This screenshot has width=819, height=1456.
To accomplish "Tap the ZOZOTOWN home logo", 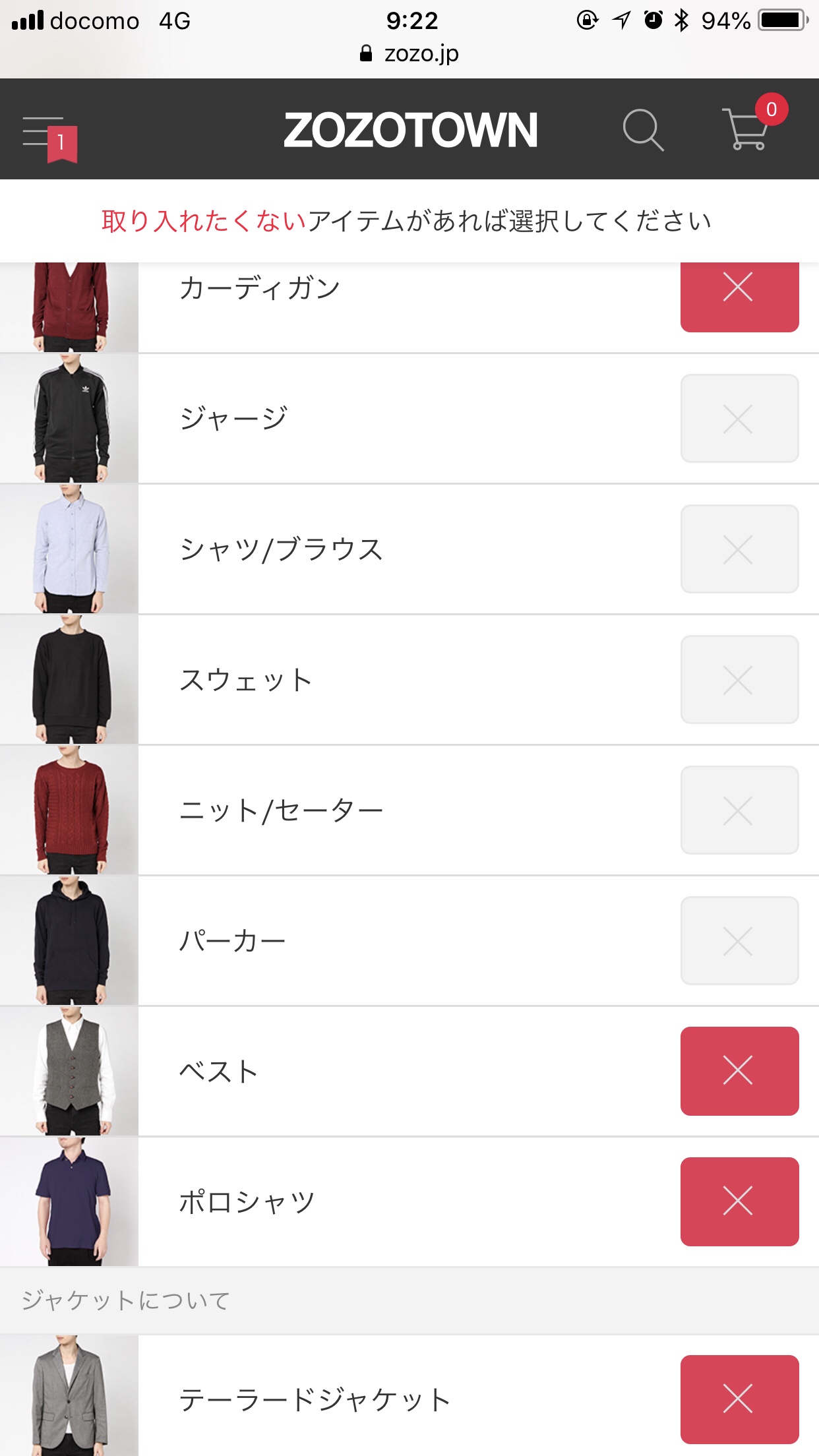I will coord(410,129).
